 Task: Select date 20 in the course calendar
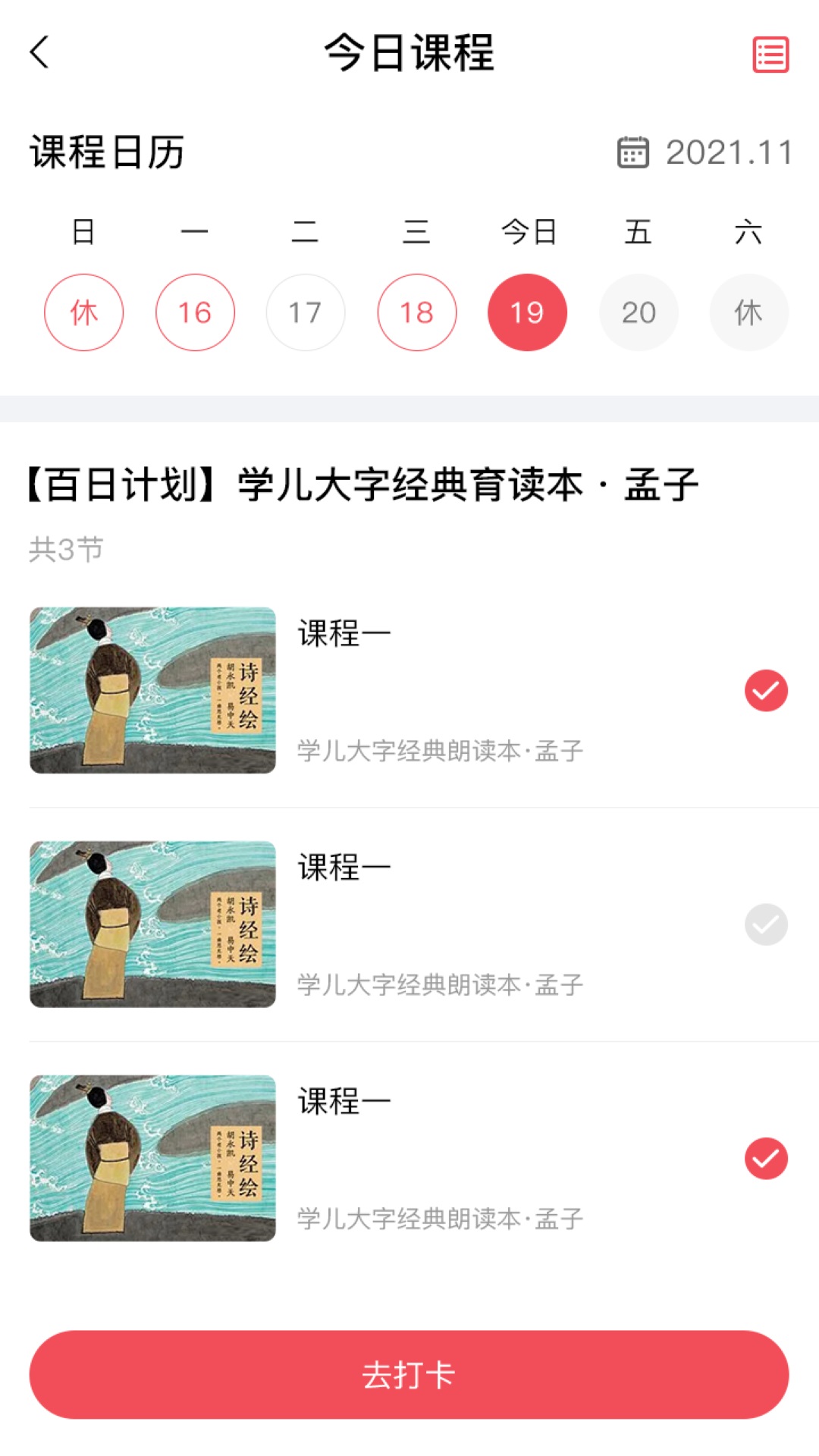639,312
